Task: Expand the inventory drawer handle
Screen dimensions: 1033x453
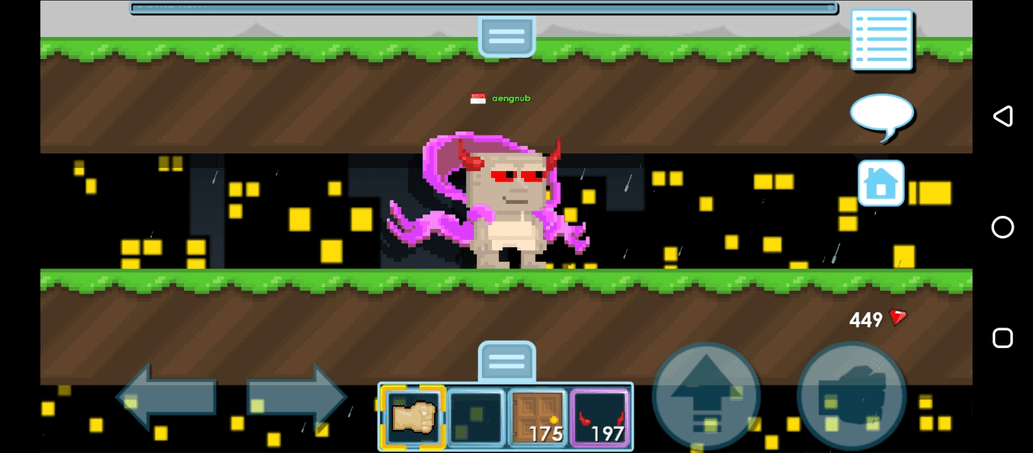Action: [506, 360]
